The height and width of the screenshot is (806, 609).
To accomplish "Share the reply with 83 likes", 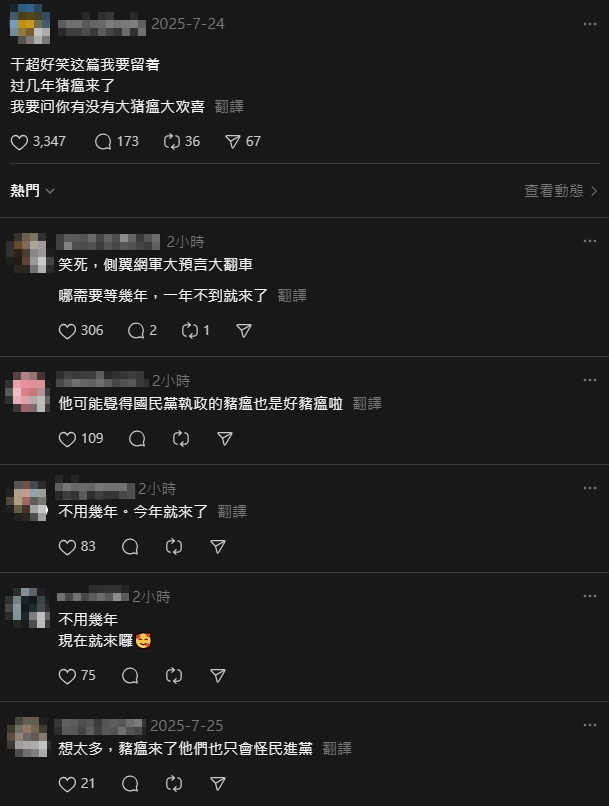I will 217,546.
